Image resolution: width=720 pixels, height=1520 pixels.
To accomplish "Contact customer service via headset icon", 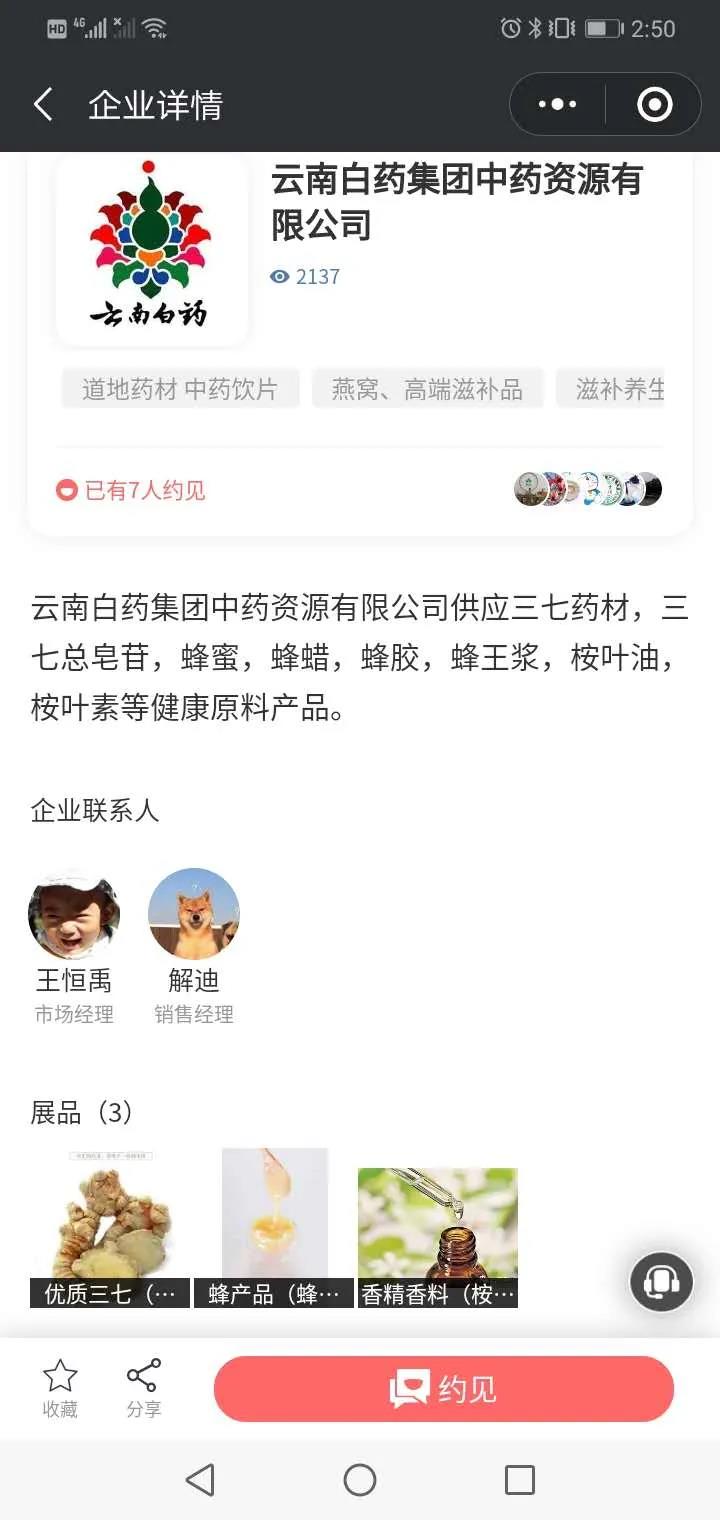I will coord(661,1281).
